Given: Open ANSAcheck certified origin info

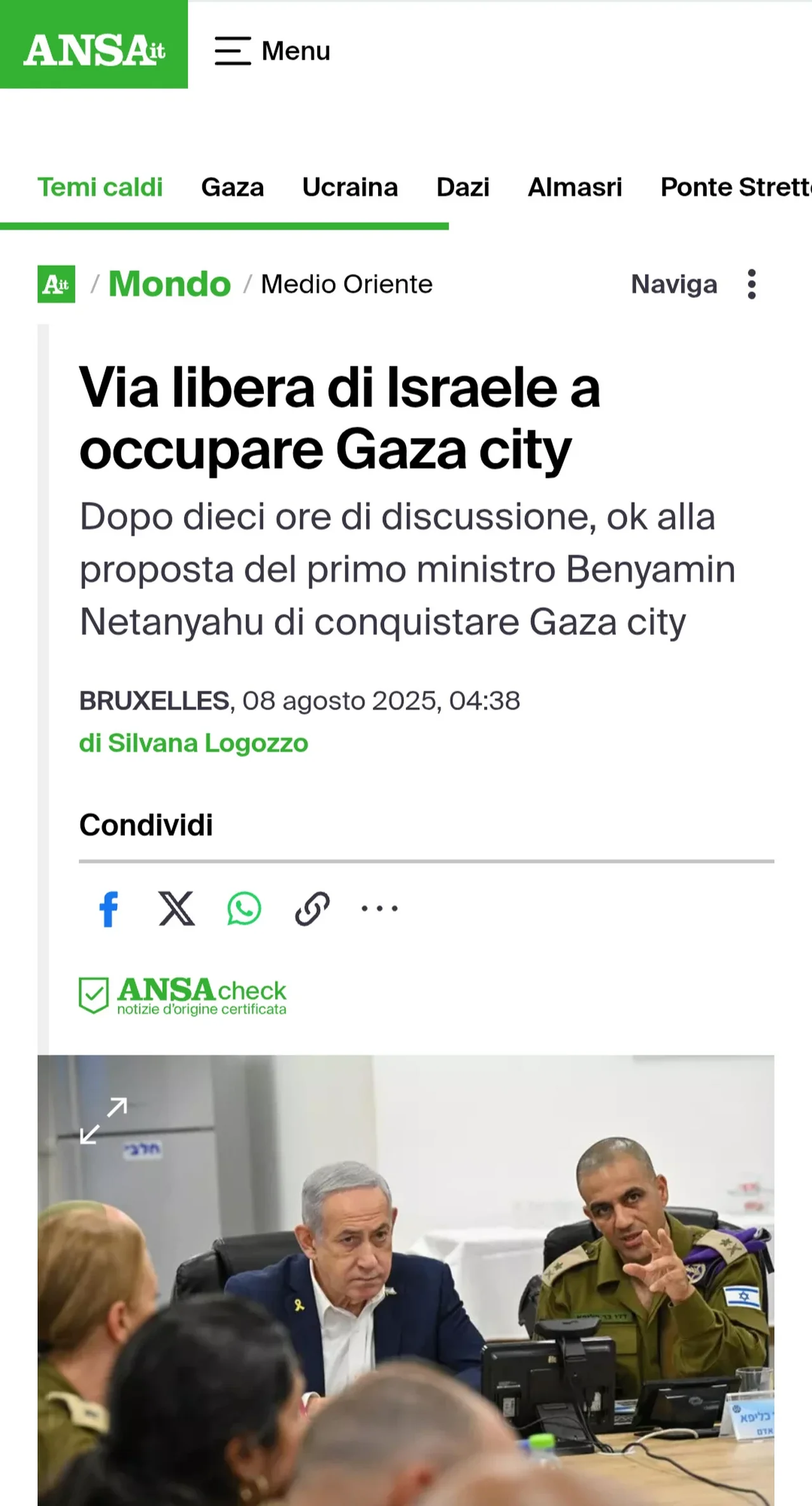Looking at the screenshot, I should pyautogui.click(x=183, y=995).
